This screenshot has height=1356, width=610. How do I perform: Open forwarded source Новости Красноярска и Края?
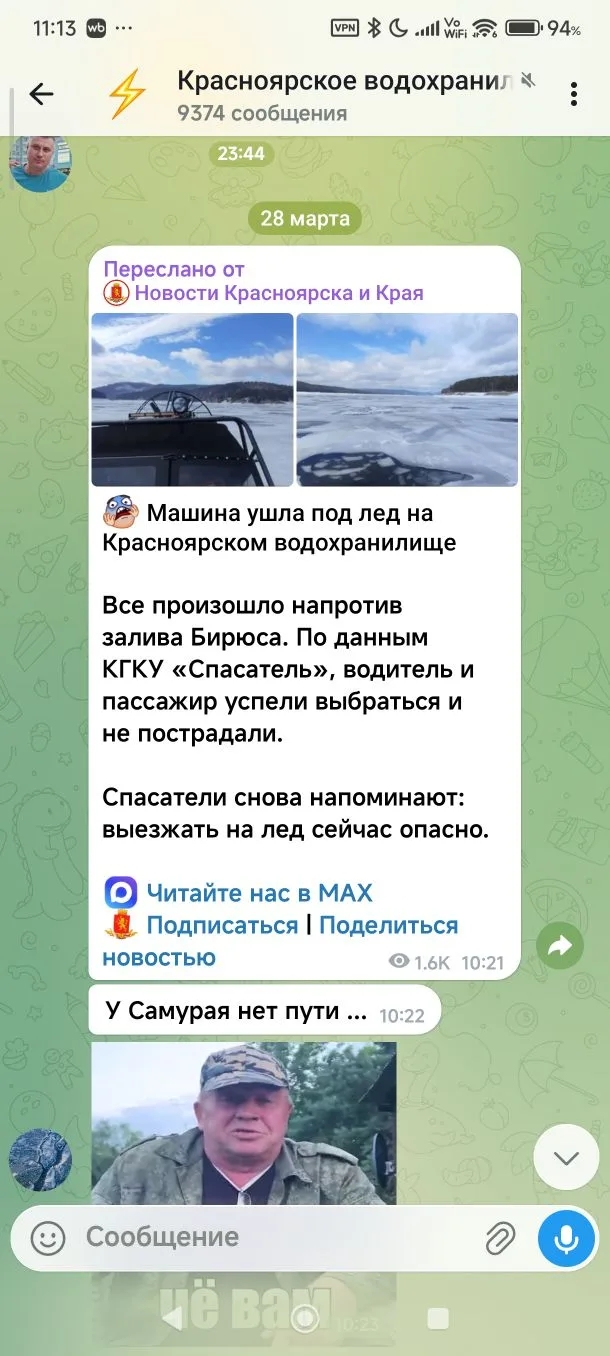point(278,293)
